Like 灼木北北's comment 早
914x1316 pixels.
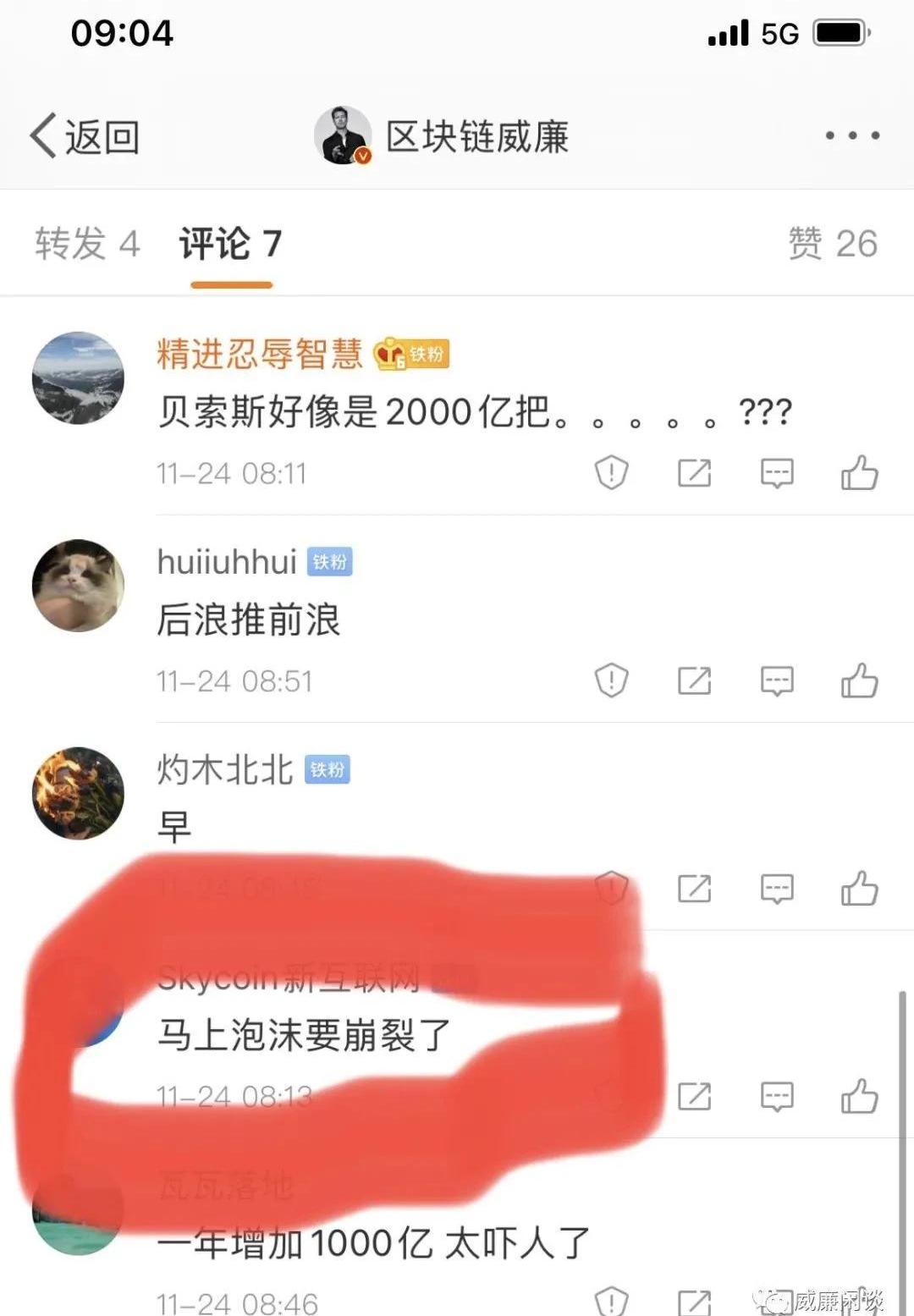point(859,889)
